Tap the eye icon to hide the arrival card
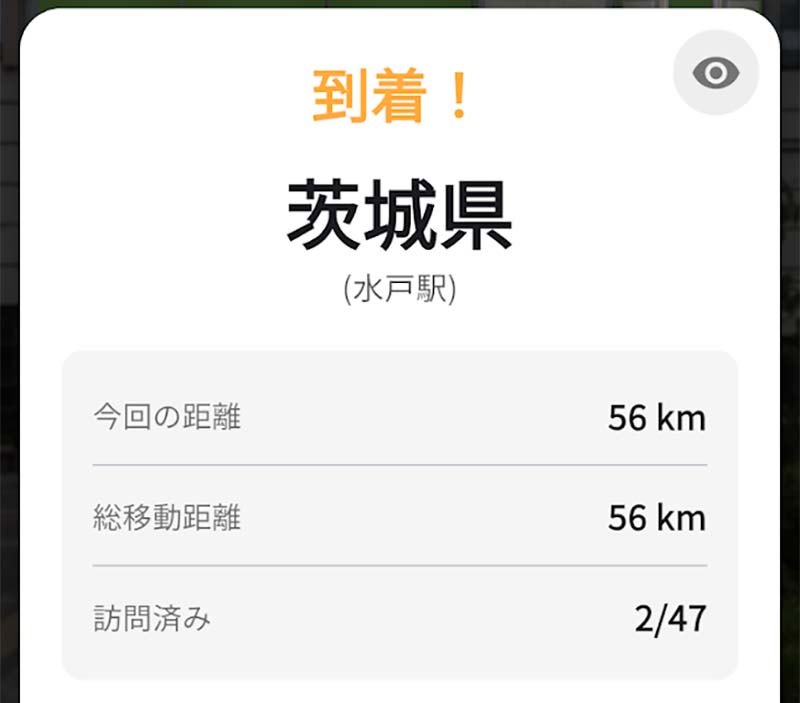Image resolution: width=800 pixels, height=703 pixels. click(x=716, y=72)
